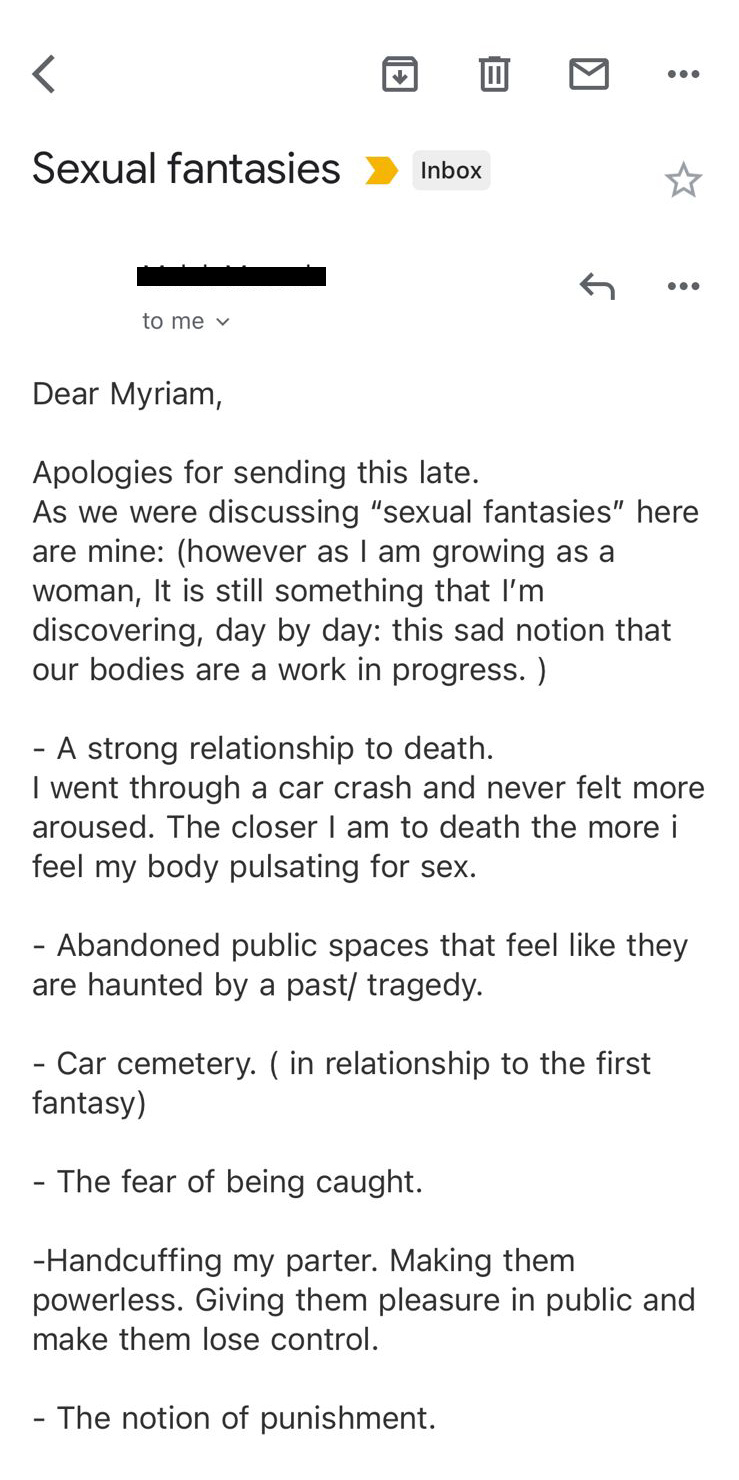Tap the yellow importance marker
This screenshot has width=739, height=1480.
pos(381,171)
